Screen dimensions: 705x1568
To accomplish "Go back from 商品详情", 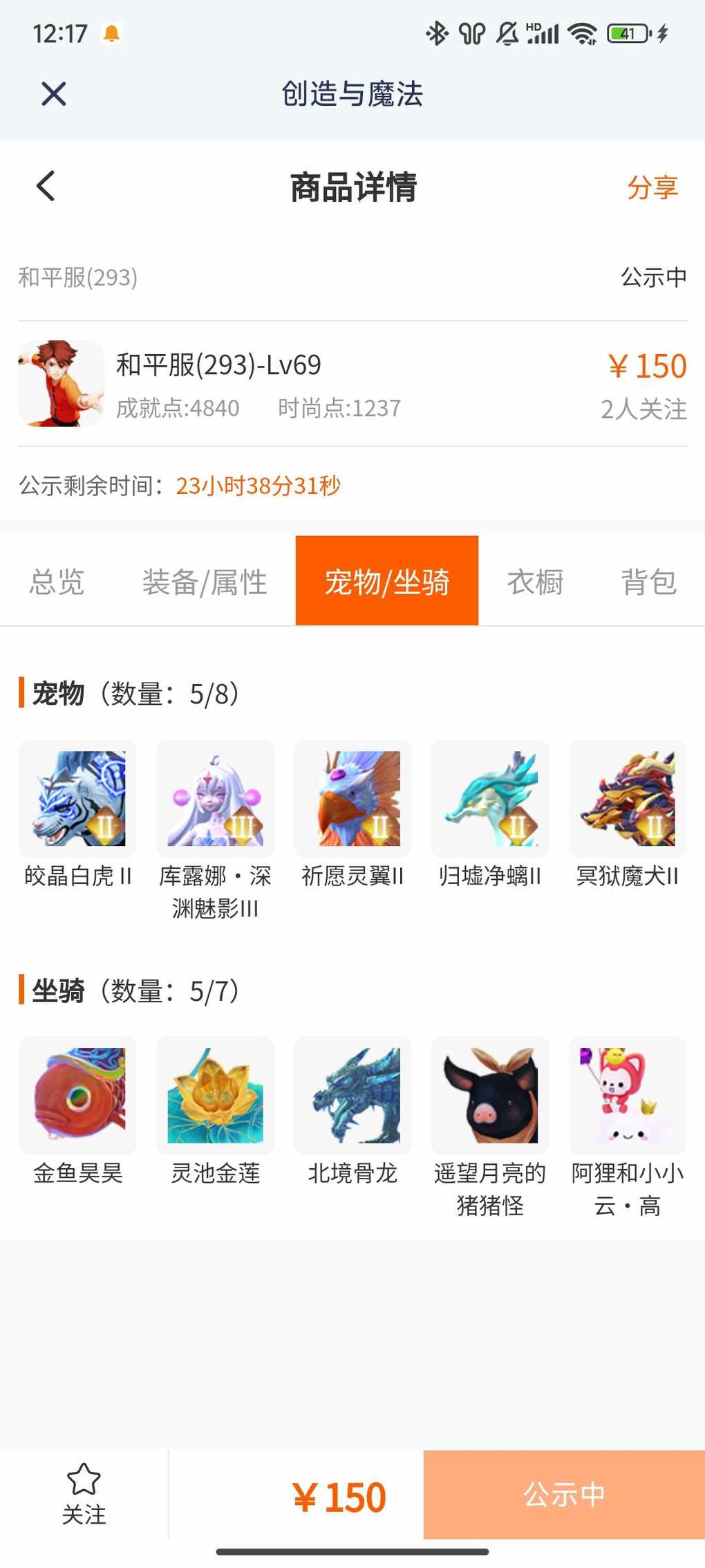I will click(x=46, y=186).
